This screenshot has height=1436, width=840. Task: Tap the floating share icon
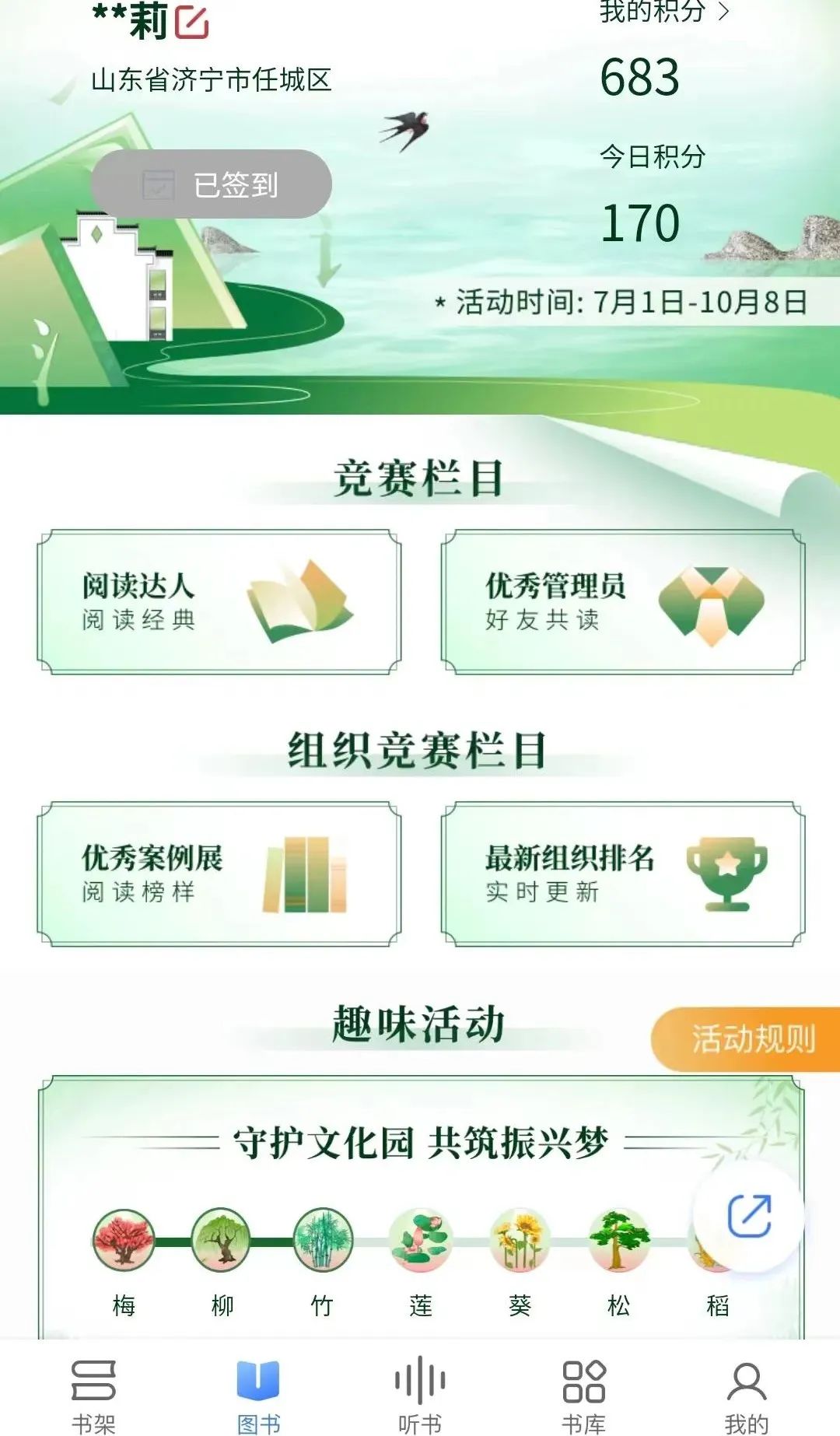click(x=748, y=1217)
